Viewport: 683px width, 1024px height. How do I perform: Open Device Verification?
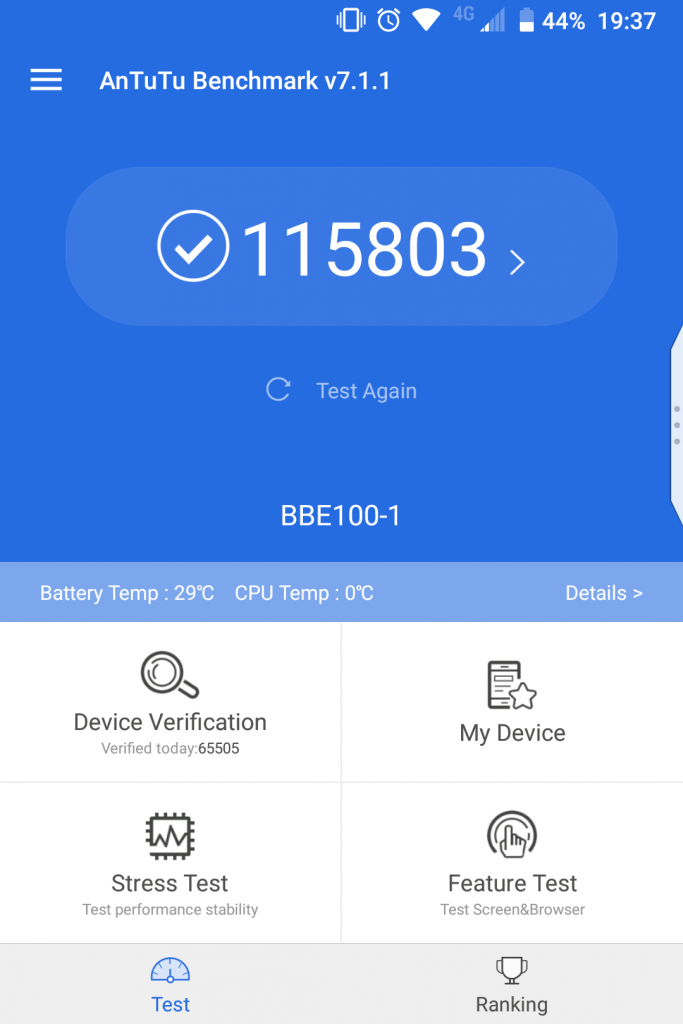click(170, 702)
